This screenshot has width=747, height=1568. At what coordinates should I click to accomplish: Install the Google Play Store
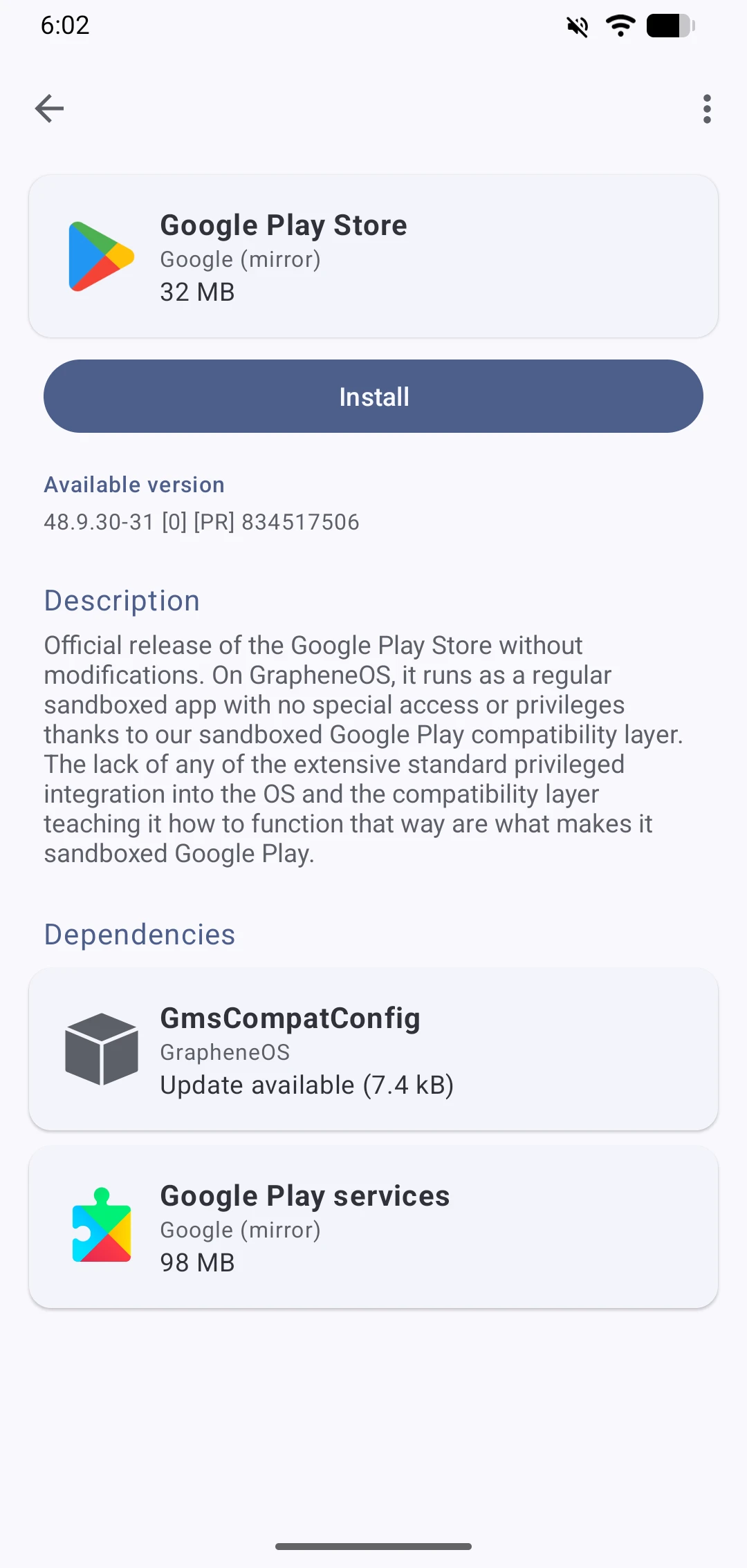click(x=373, y=396)
